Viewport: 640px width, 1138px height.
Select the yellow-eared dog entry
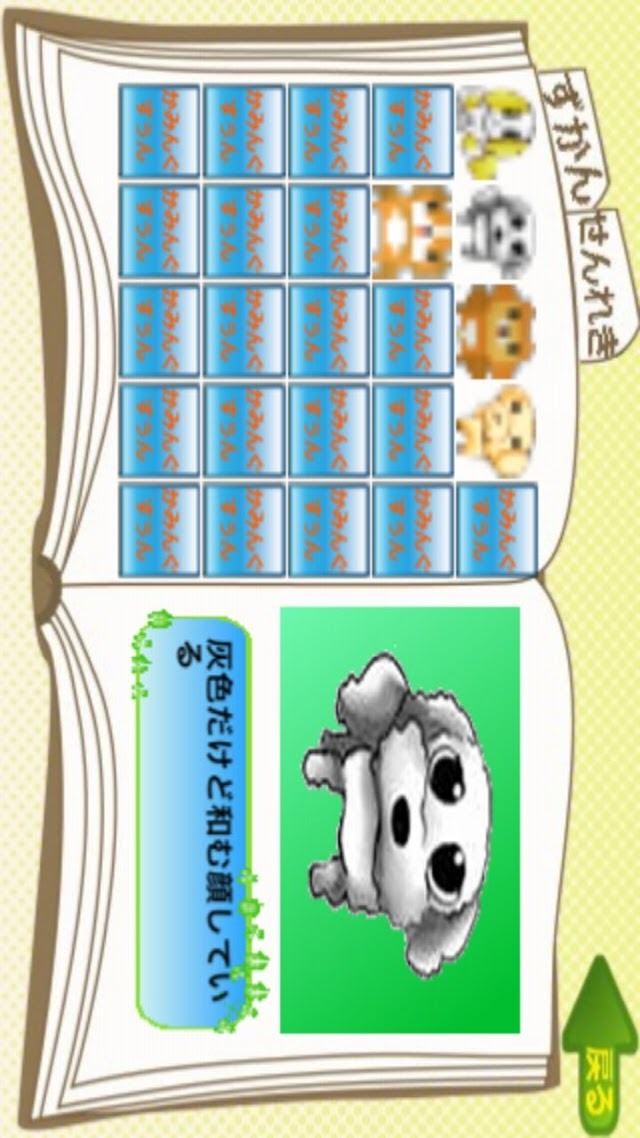pyautogui.click(x=497, y=132)
